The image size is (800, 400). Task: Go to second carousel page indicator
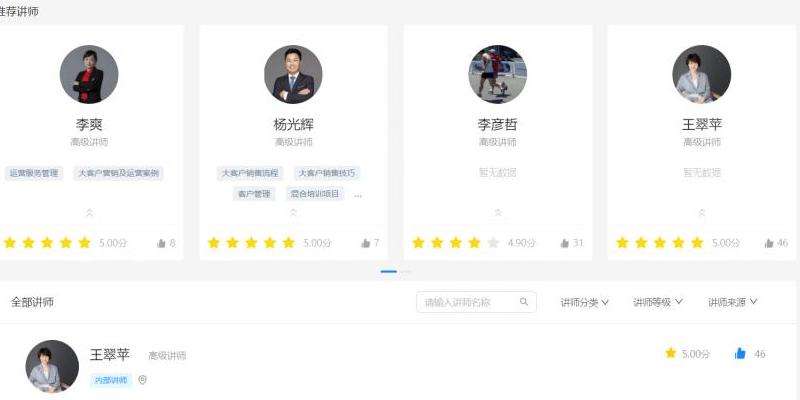pyautogui.click(x=405, y=271)
